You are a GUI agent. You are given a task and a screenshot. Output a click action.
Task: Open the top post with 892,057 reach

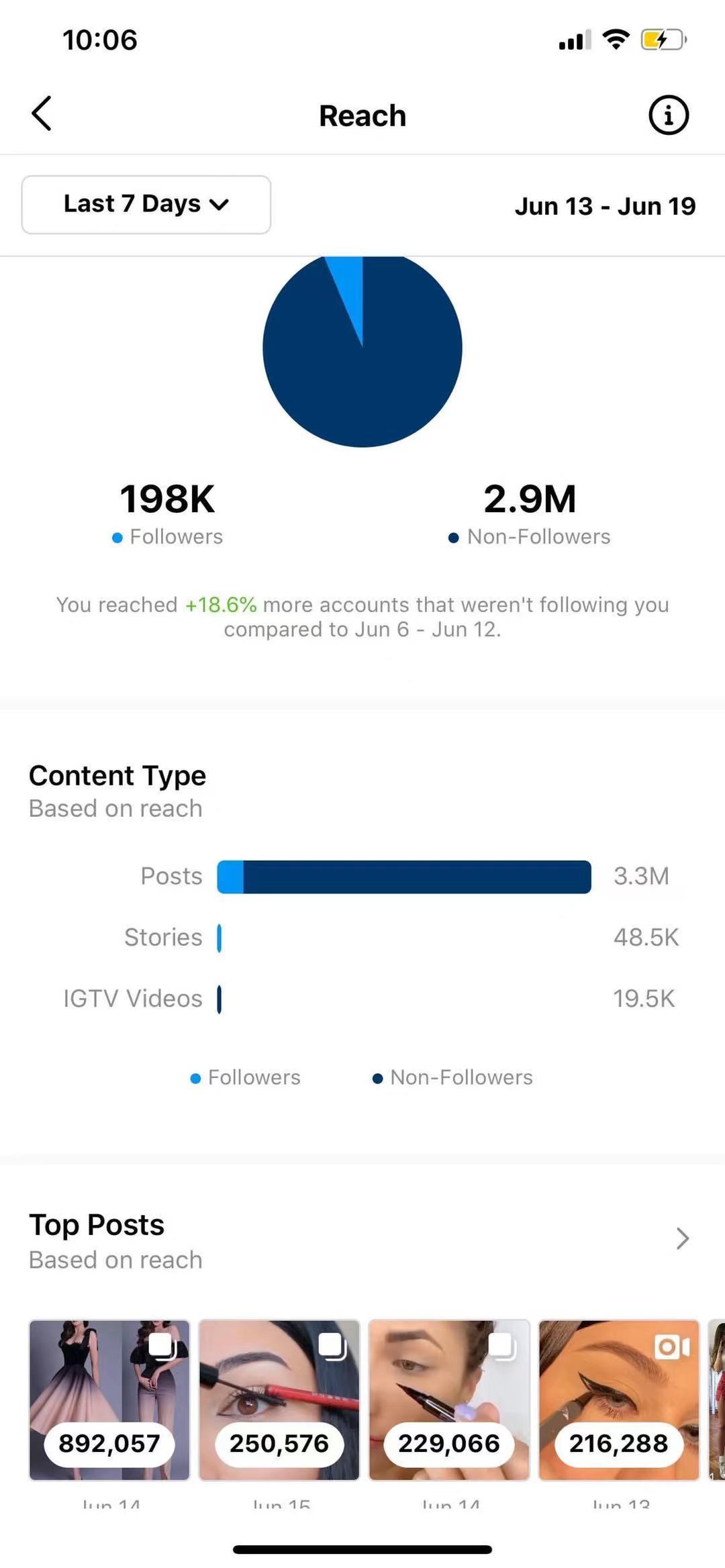[x=109, y=1400]
